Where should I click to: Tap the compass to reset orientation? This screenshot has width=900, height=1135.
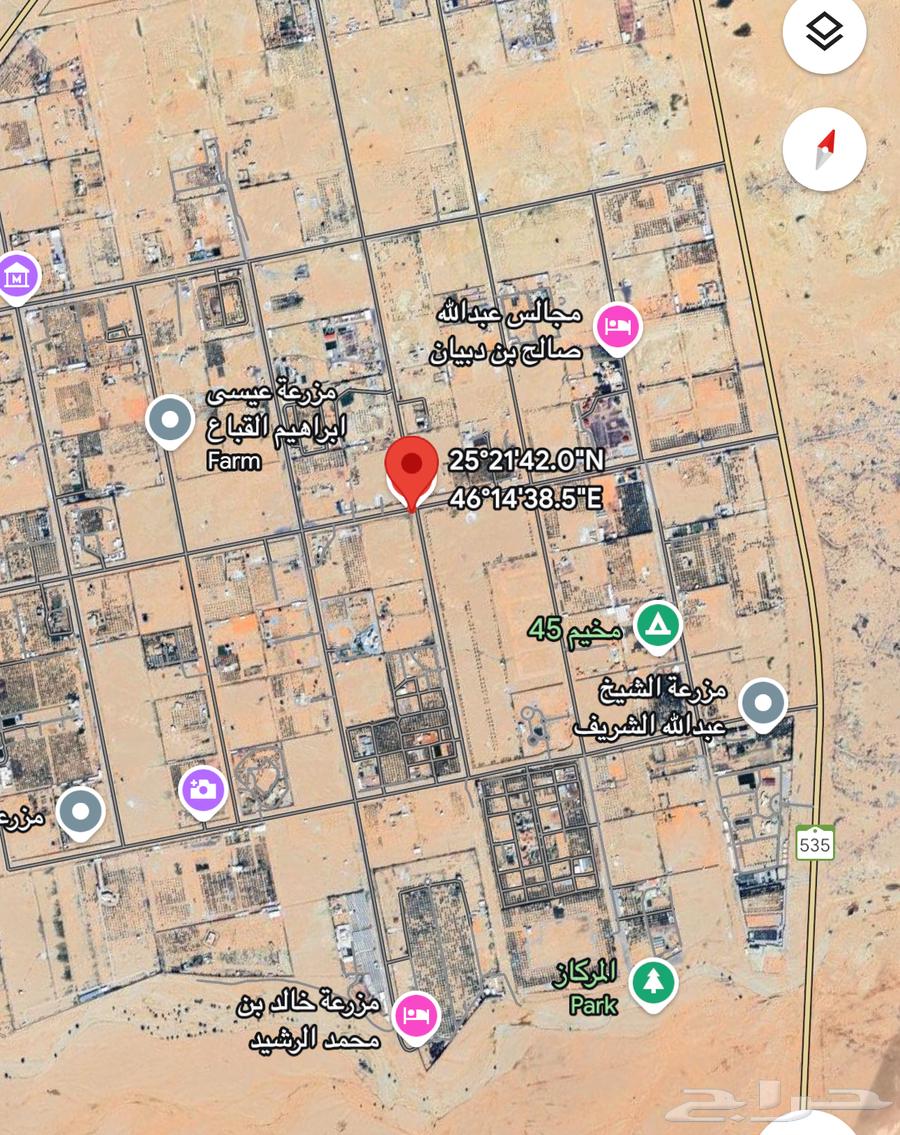(824, 150)
